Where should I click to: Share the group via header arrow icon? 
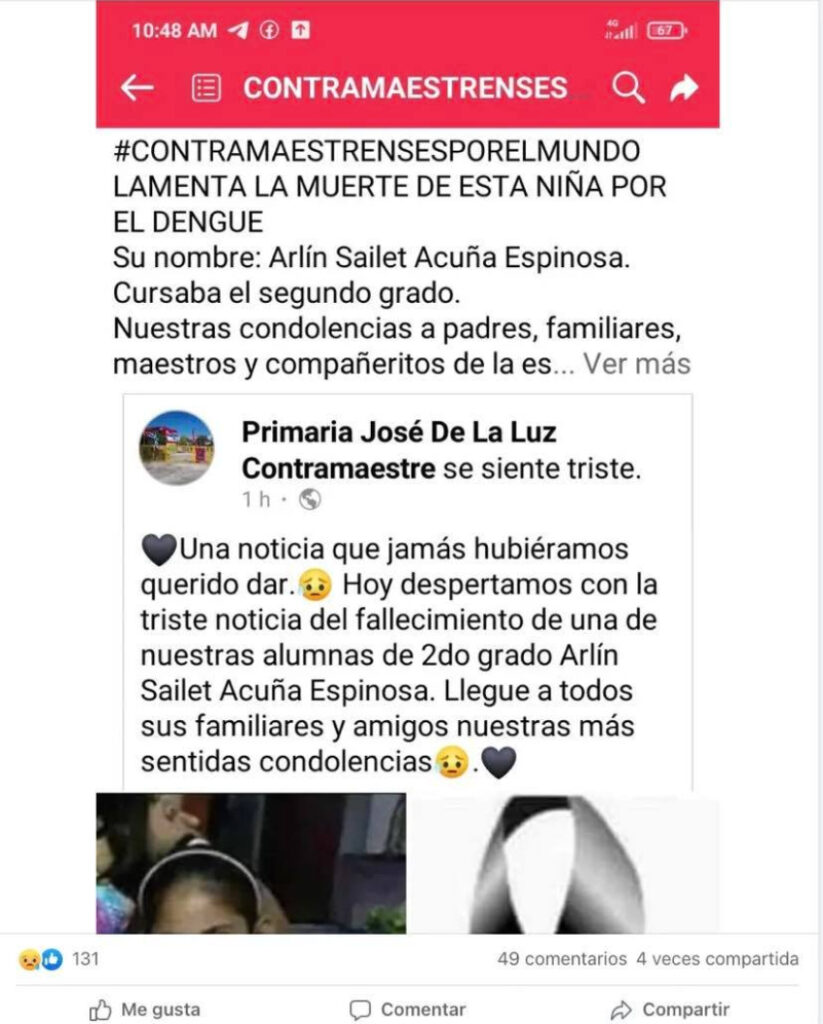[x=683, y=88]
